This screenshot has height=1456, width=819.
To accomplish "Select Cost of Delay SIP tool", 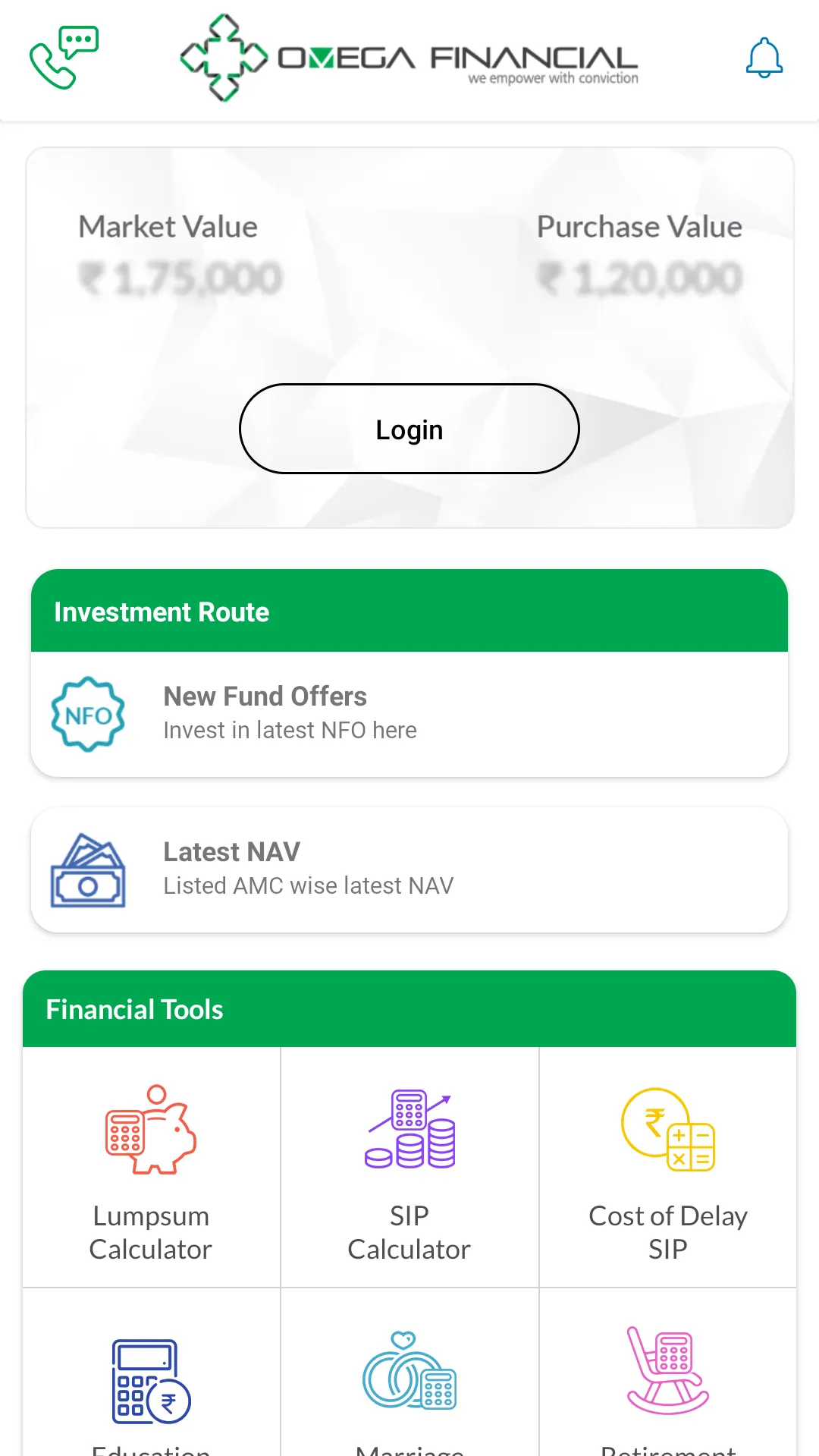I will (668, 1168).
